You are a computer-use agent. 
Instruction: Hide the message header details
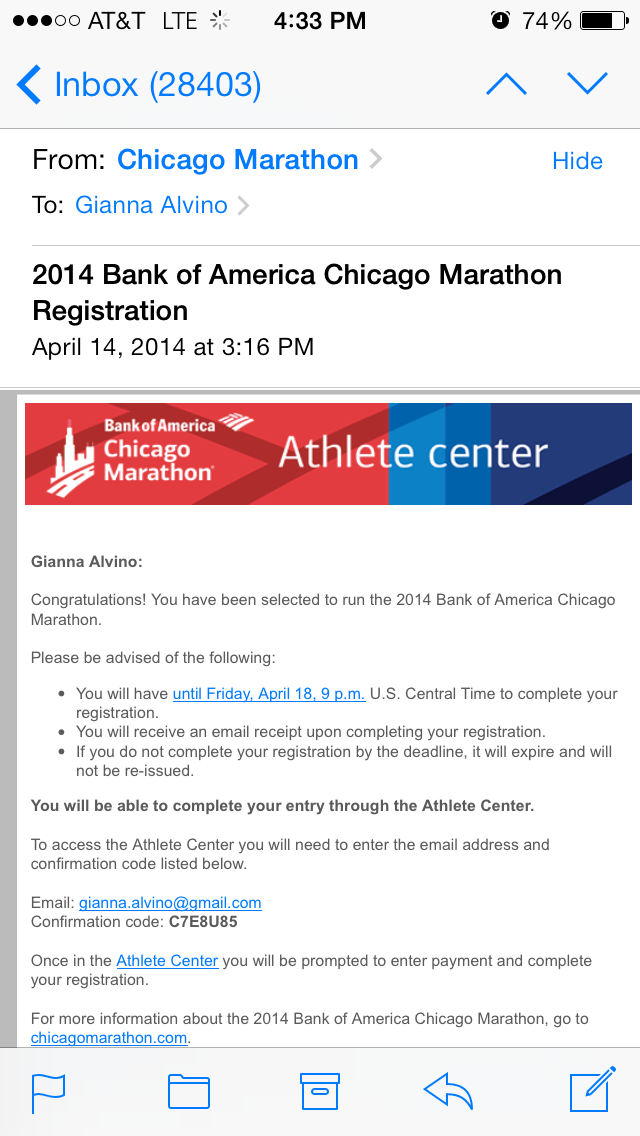[577, 161]
